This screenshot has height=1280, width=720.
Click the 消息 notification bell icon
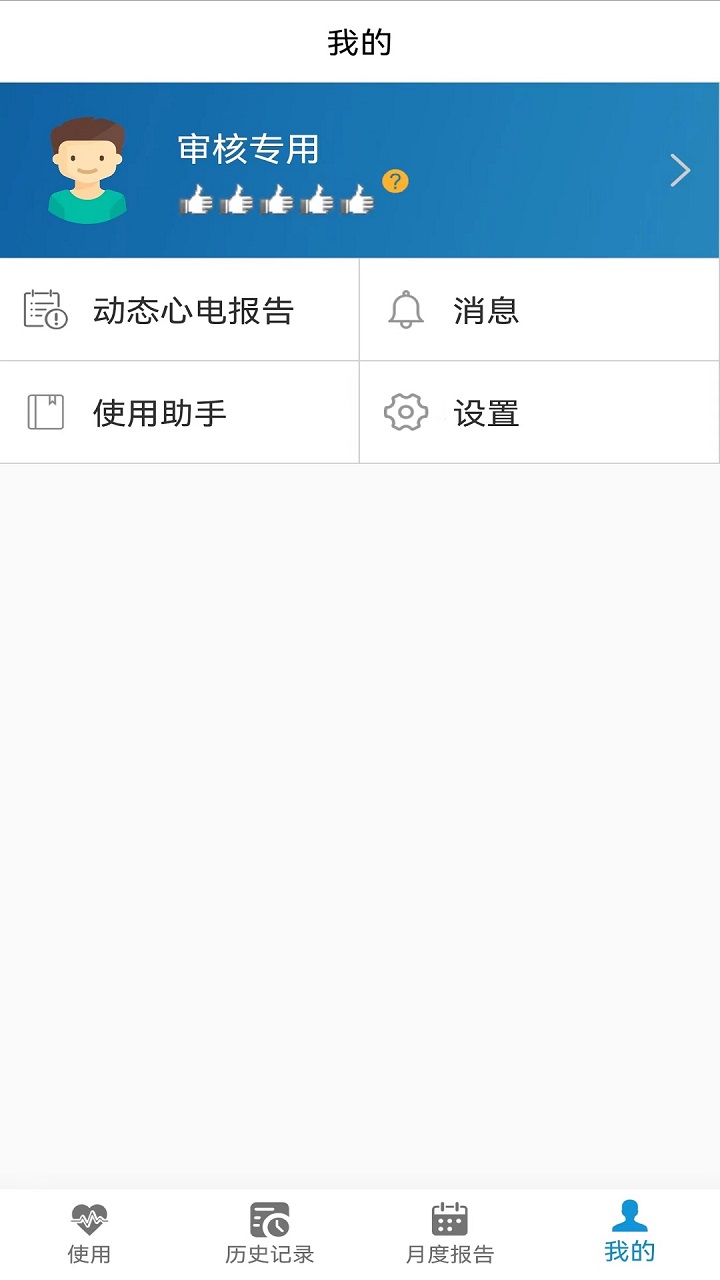coord(404,309)
